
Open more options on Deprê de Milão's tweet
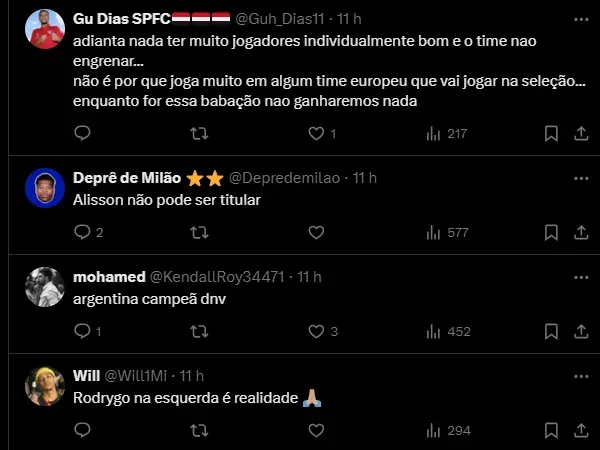[x=581, y=177]
